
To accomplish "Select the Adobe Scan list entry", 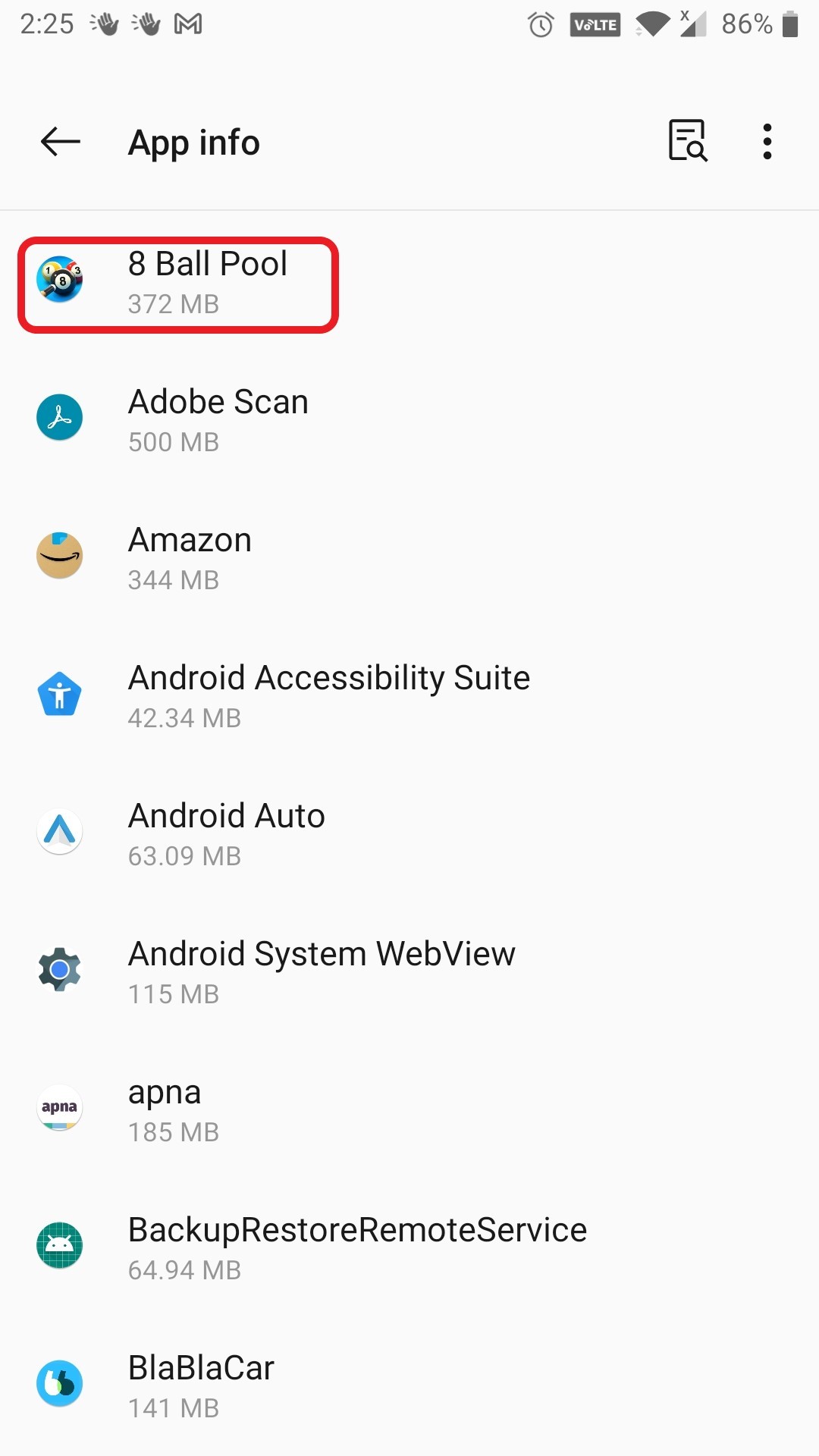I will 303,417.
